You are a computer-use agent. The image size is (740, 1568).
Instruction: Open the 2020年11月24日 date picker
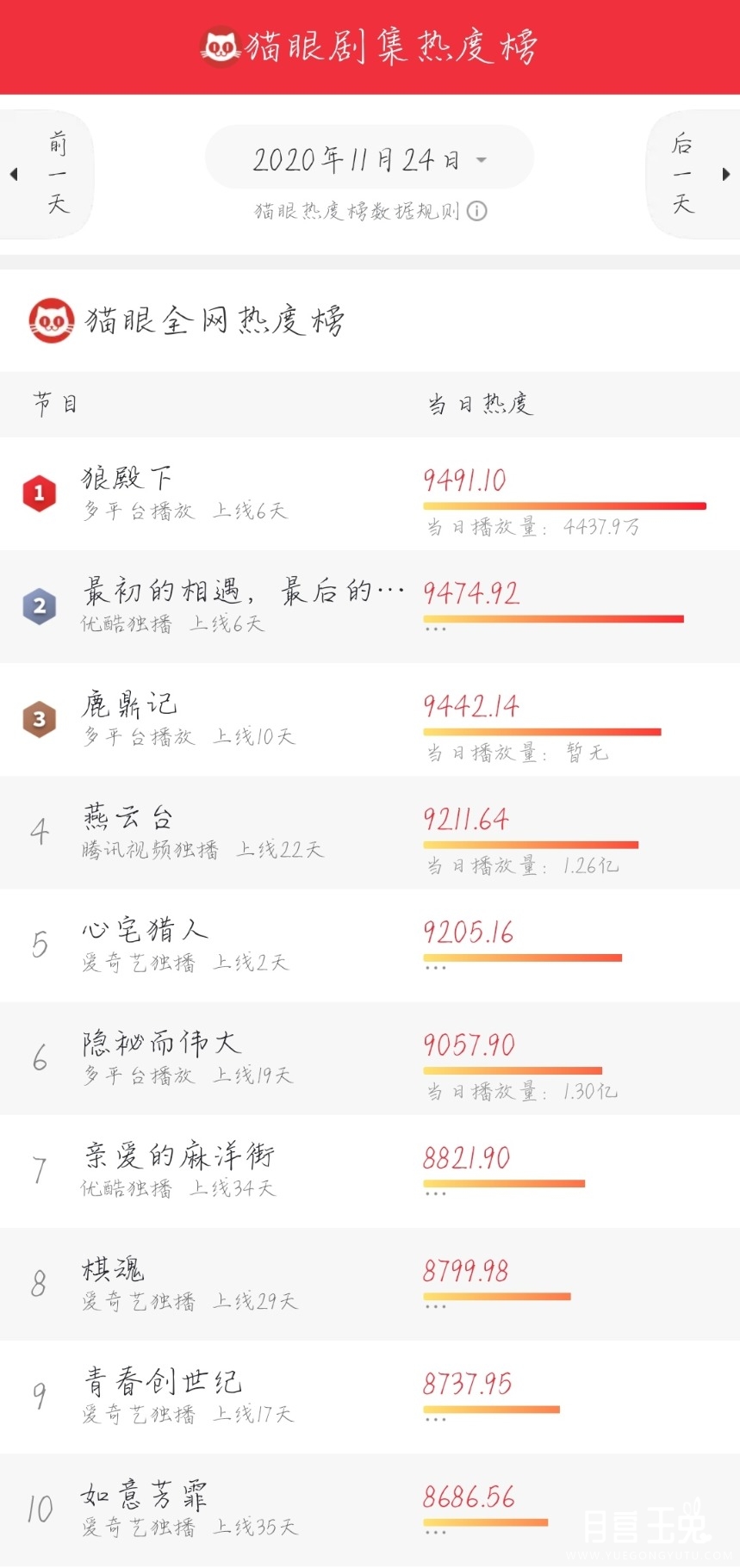[x=370, y=159]
